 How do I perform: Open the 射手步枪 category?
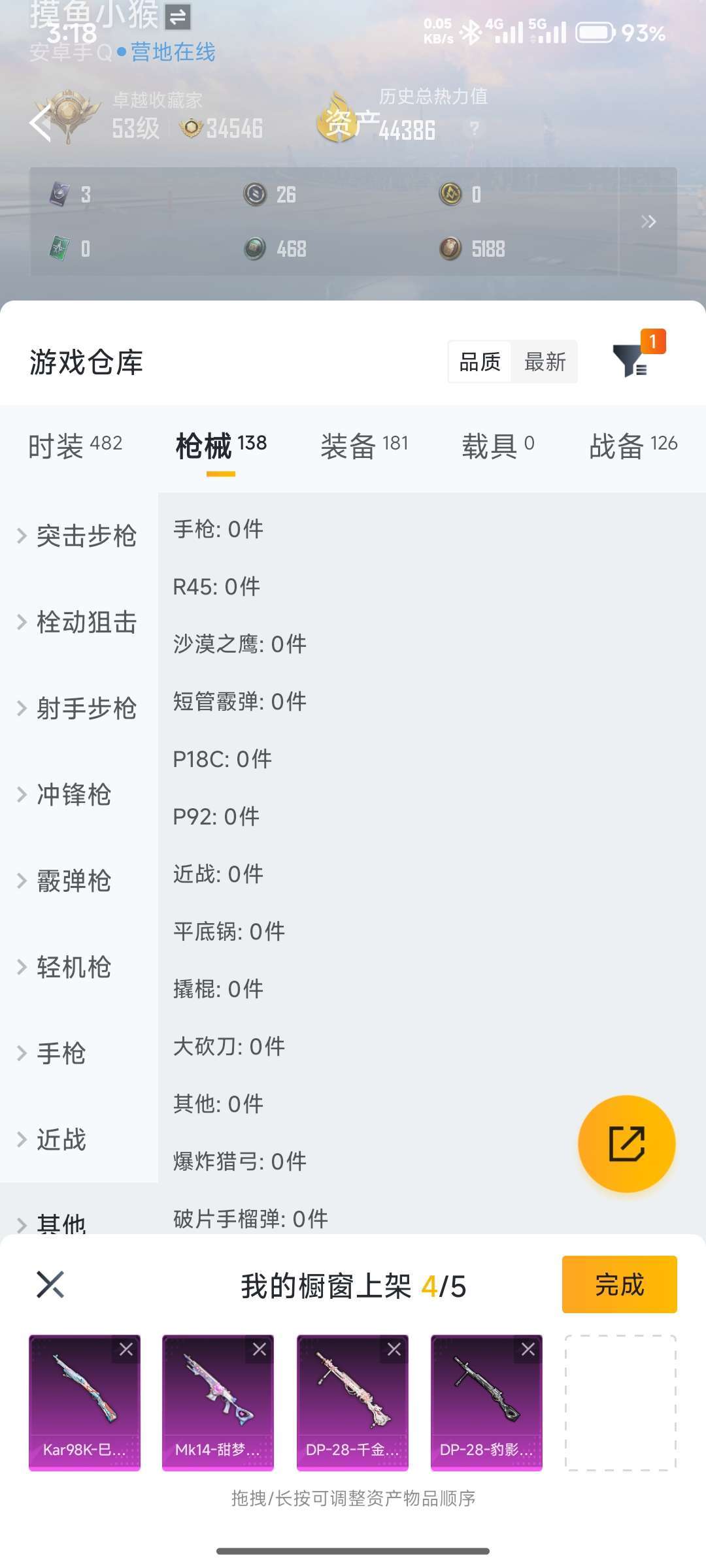[78, 708]
